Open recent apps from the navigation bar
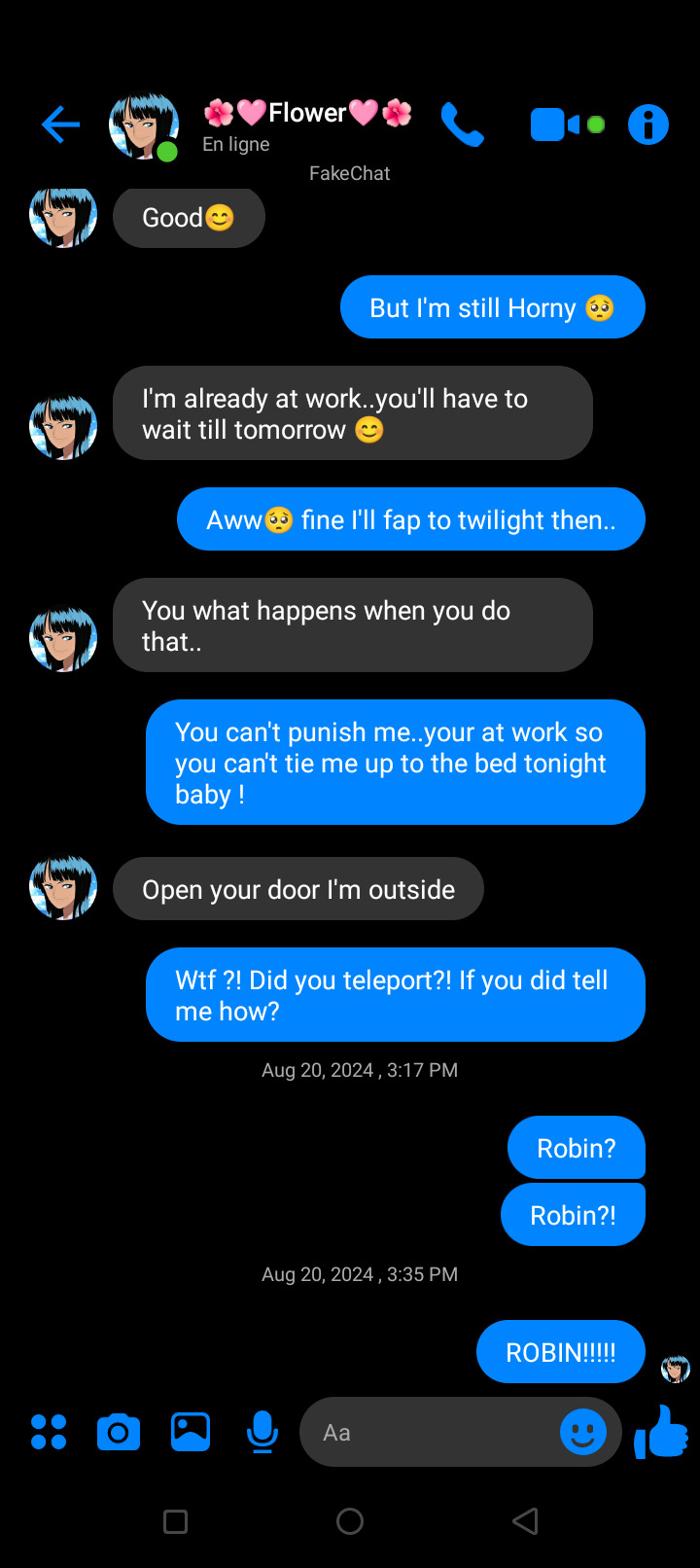700x1568 pixels. tap(176, 1521)
